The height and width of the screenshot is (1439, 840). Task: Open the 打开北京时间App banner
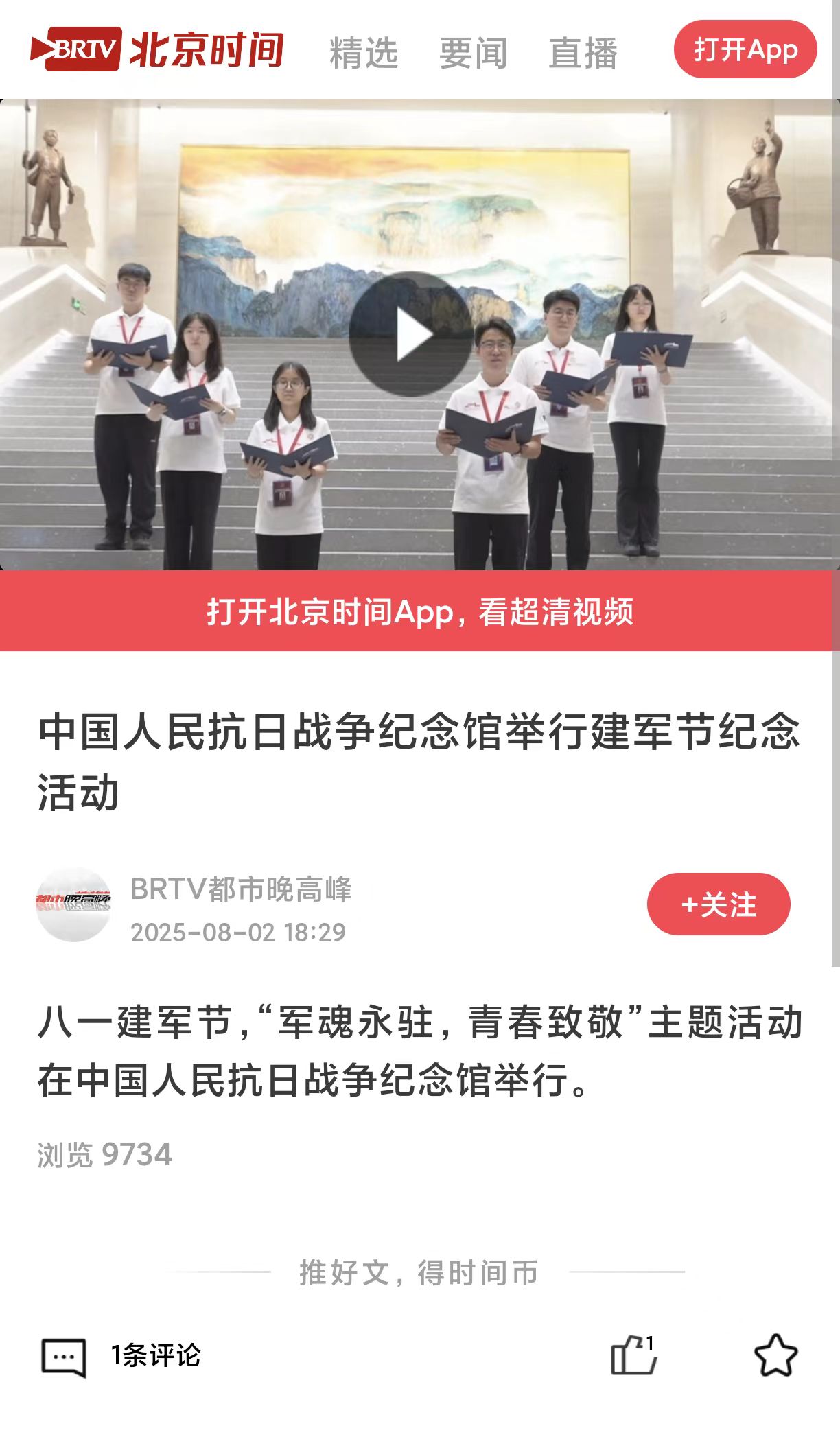pyautogui.click(x=420, y=611)
